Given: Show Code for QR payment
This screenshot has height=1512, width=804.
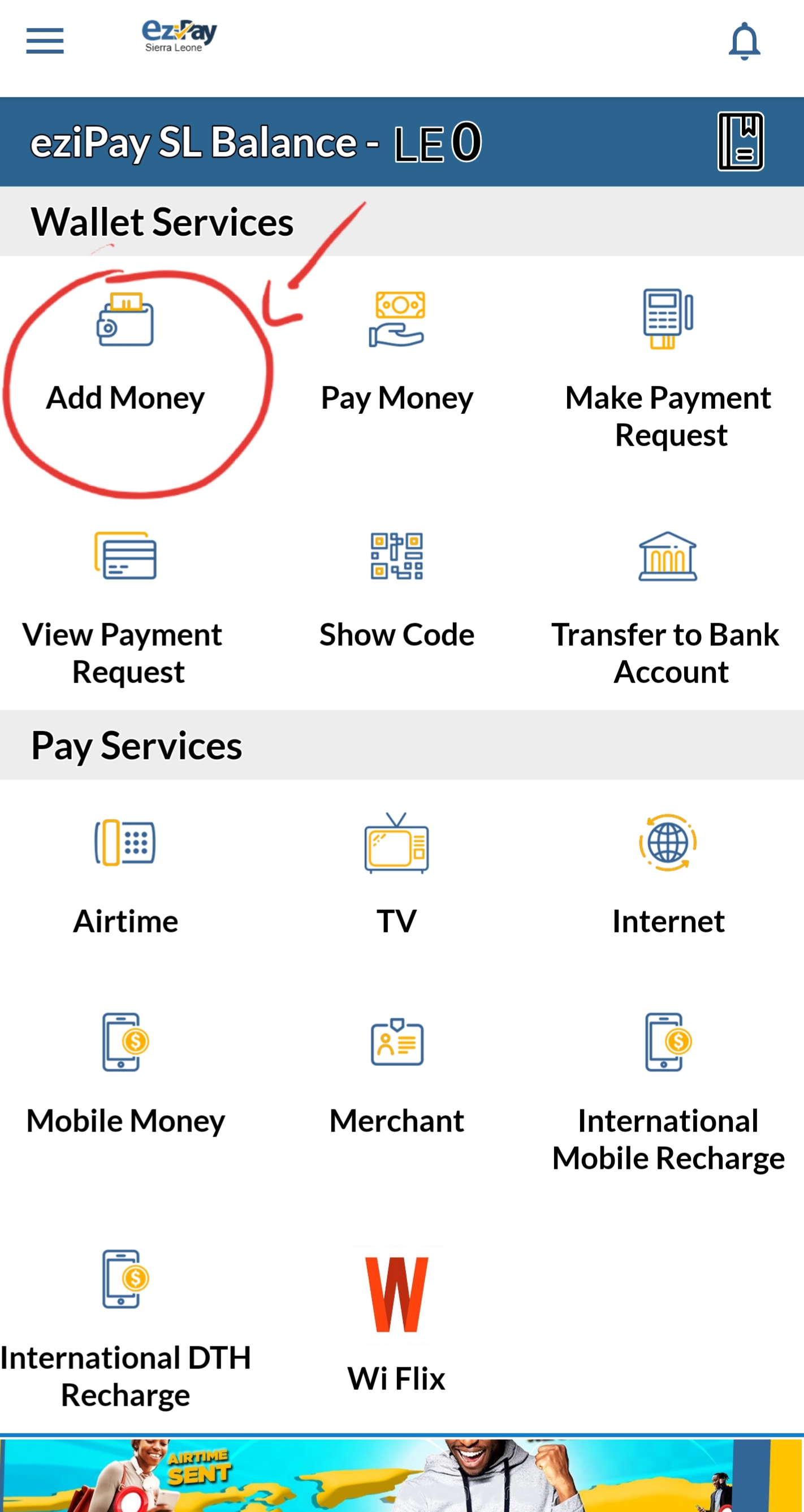Looking at the screenshot, I should (397, 590).
